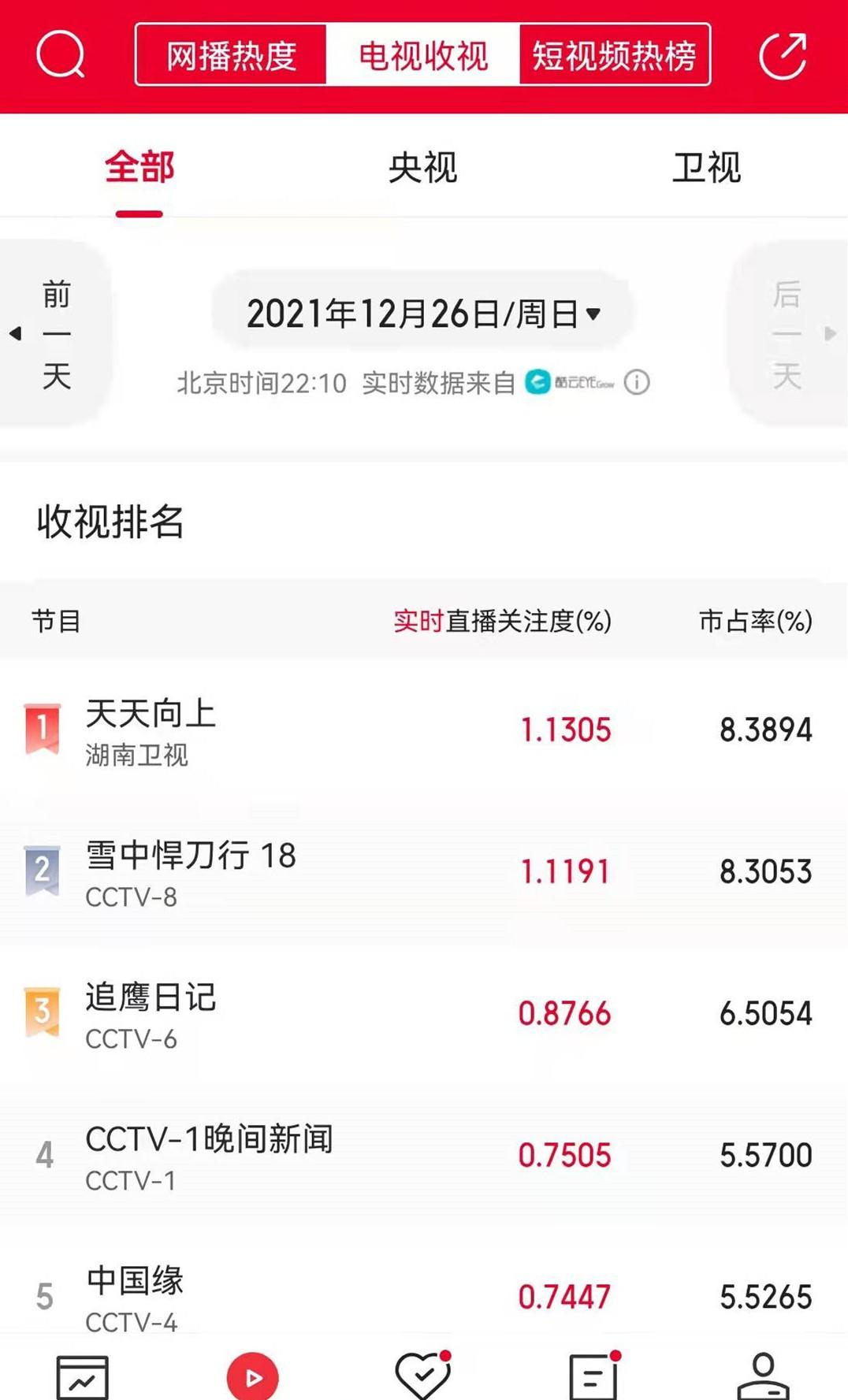Open 雪中悍刀行 18 row
Image resolution: width=848 pixels, height=1400 pixels.
coord(423,871)
